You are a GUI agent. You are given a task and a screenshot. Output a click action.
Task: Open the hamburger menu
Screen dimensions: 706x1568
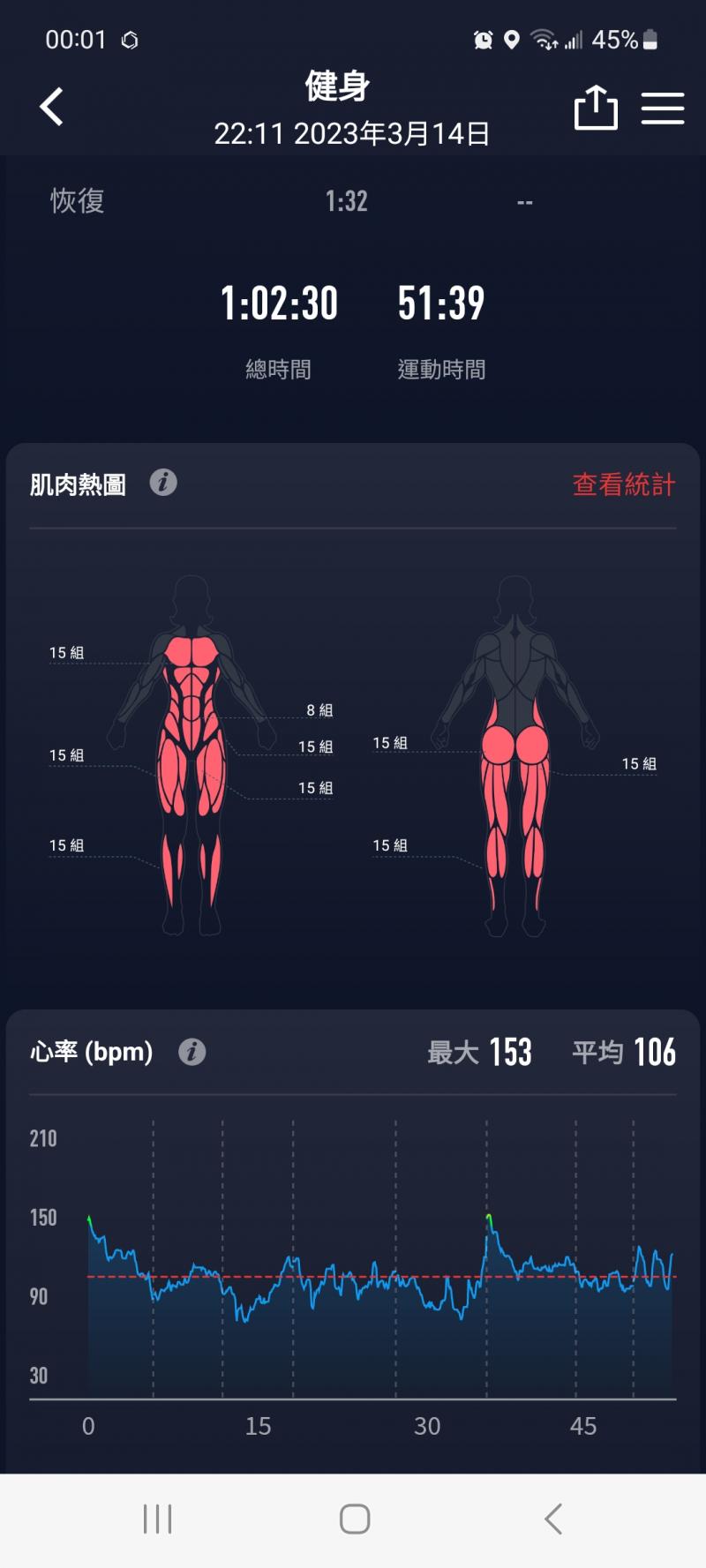click(662, 108)
